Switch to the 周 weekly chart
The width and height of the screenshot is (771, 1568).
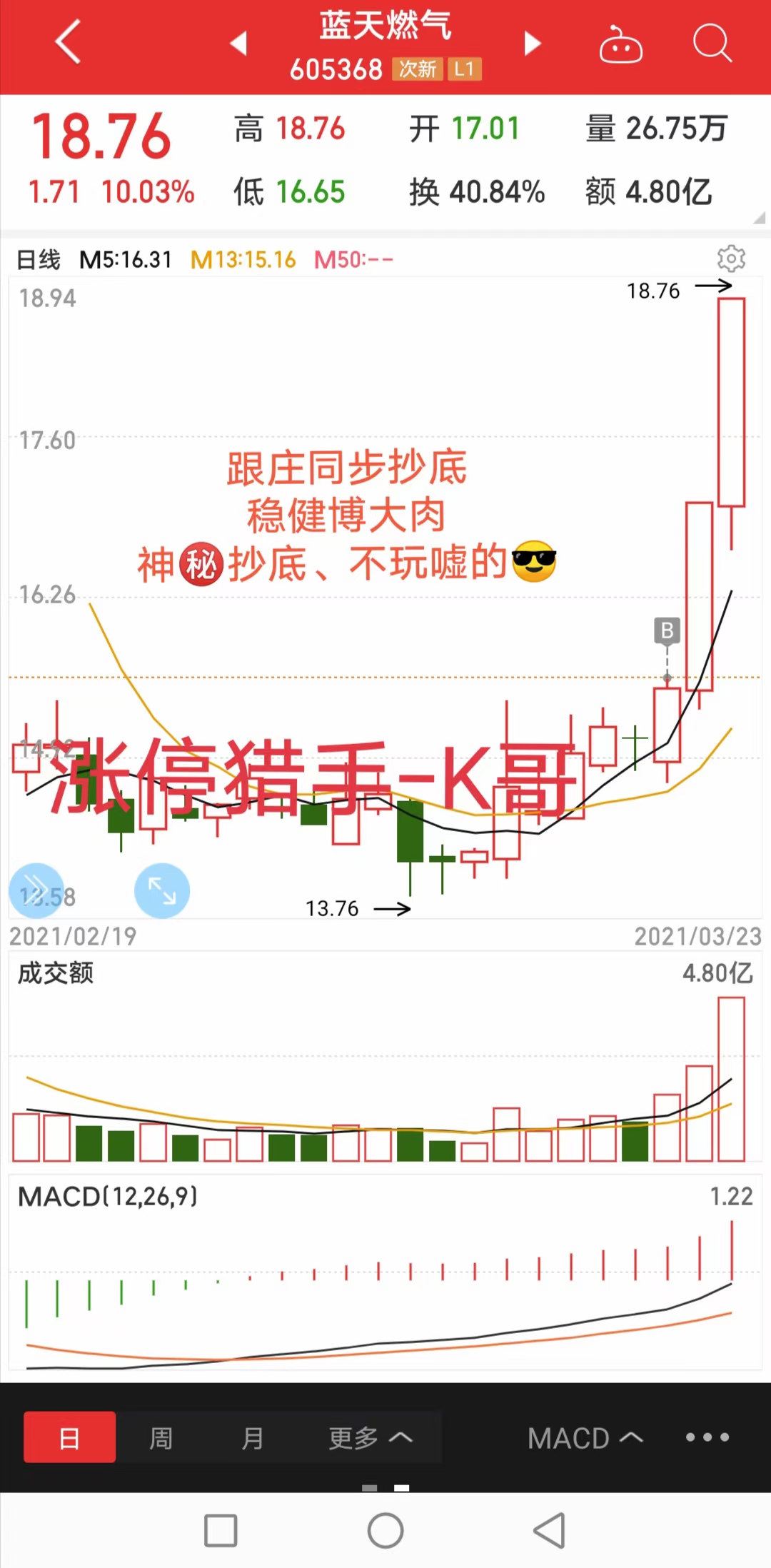161,1437
